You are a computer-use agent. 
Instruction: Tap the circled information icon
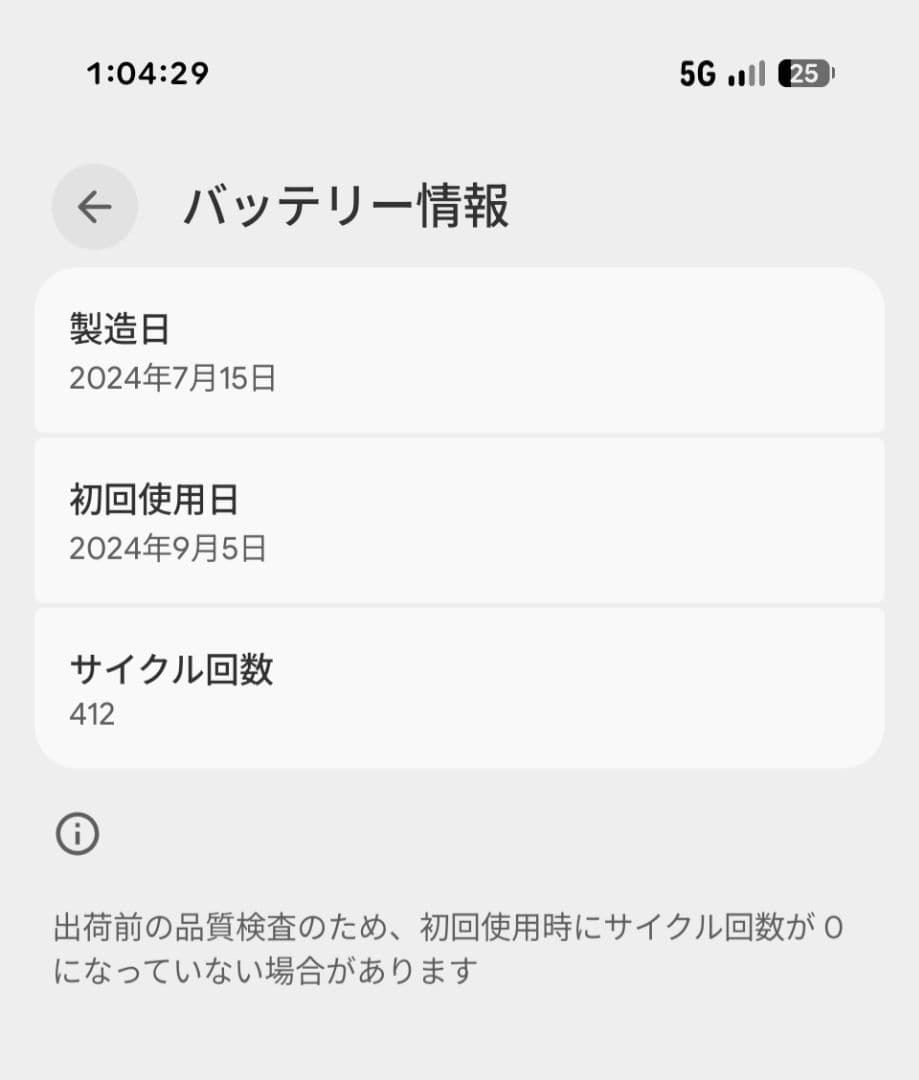pos(78,832)
